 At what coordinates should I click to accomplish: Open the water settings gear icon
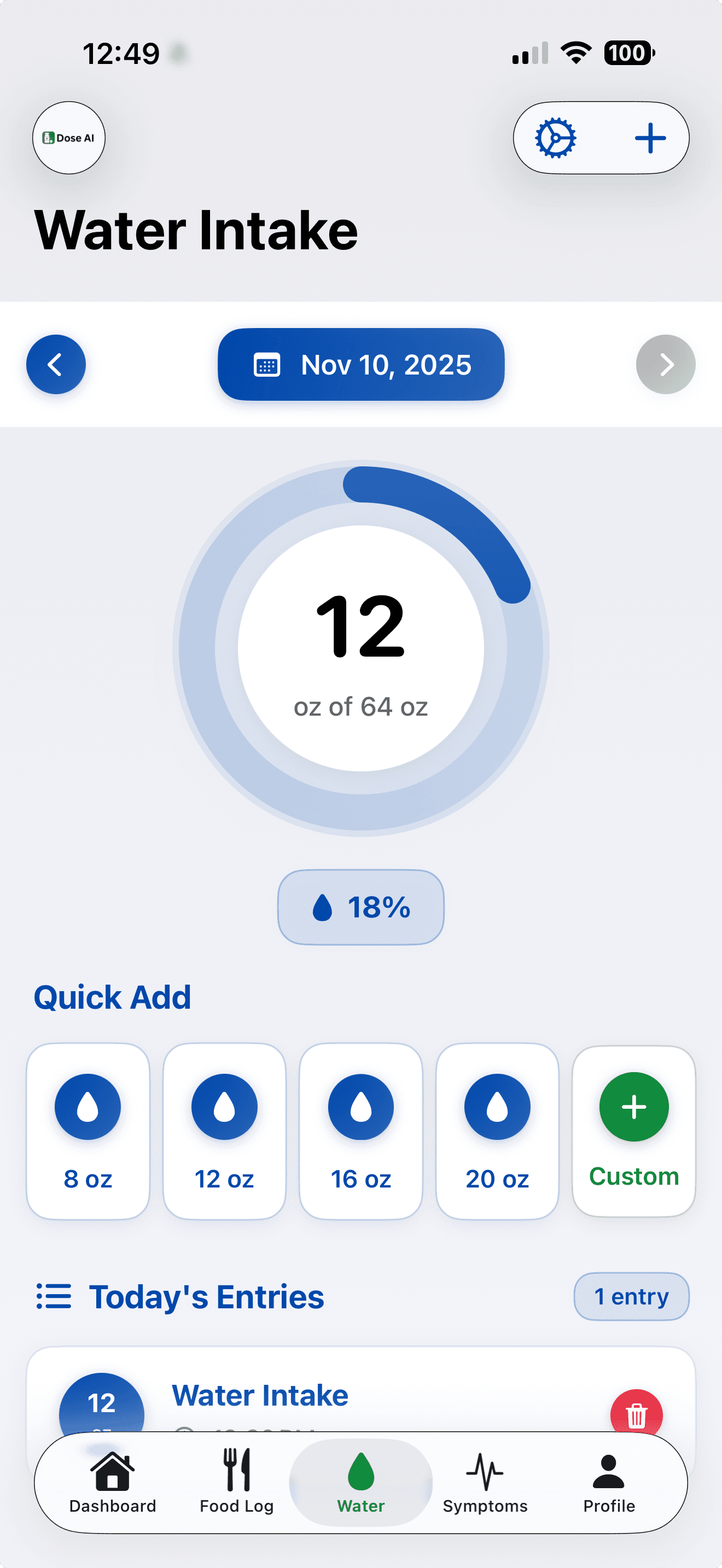[x=556, y=138]
